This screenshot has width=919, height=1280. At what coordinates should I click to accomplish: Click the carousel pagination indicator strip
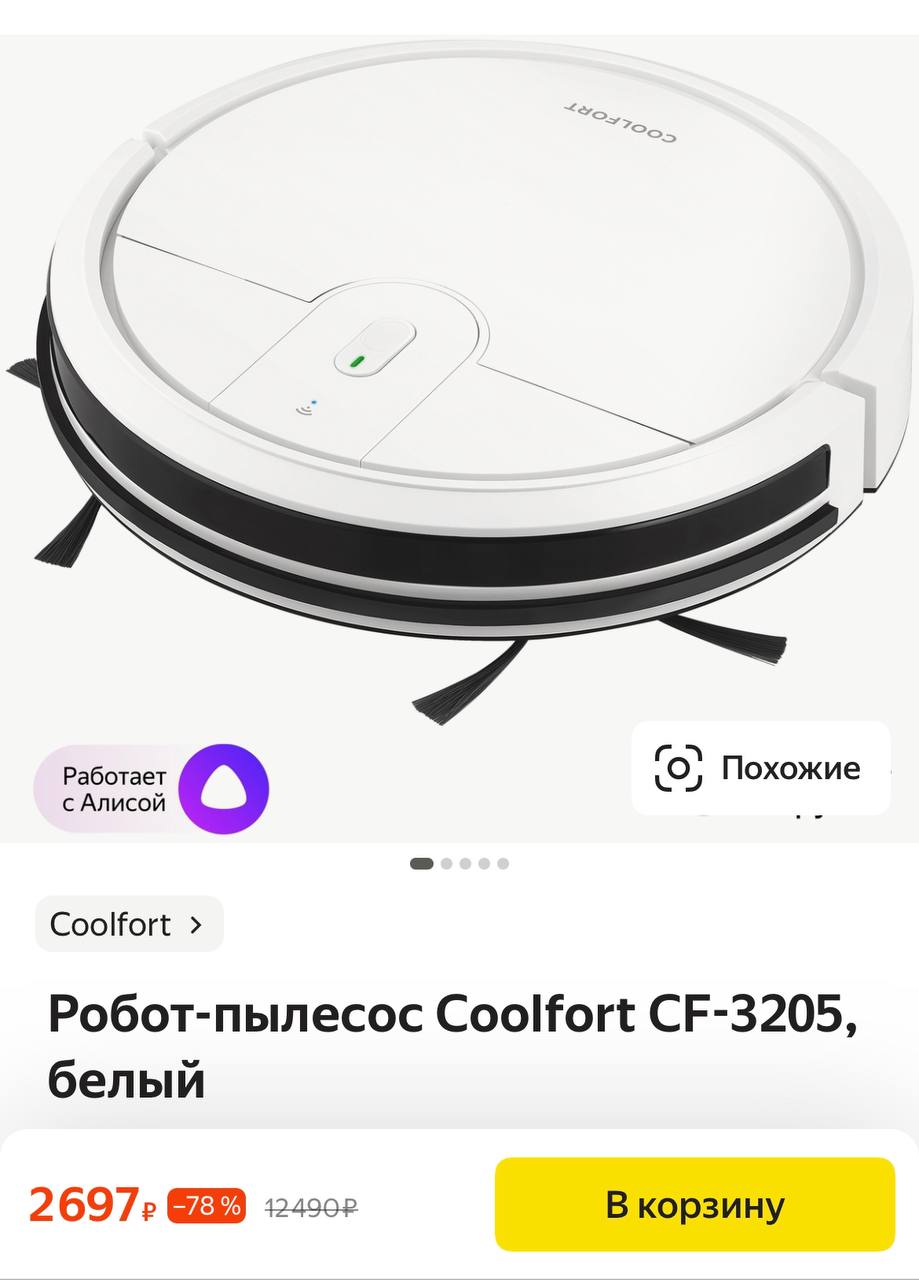[460, 862]
